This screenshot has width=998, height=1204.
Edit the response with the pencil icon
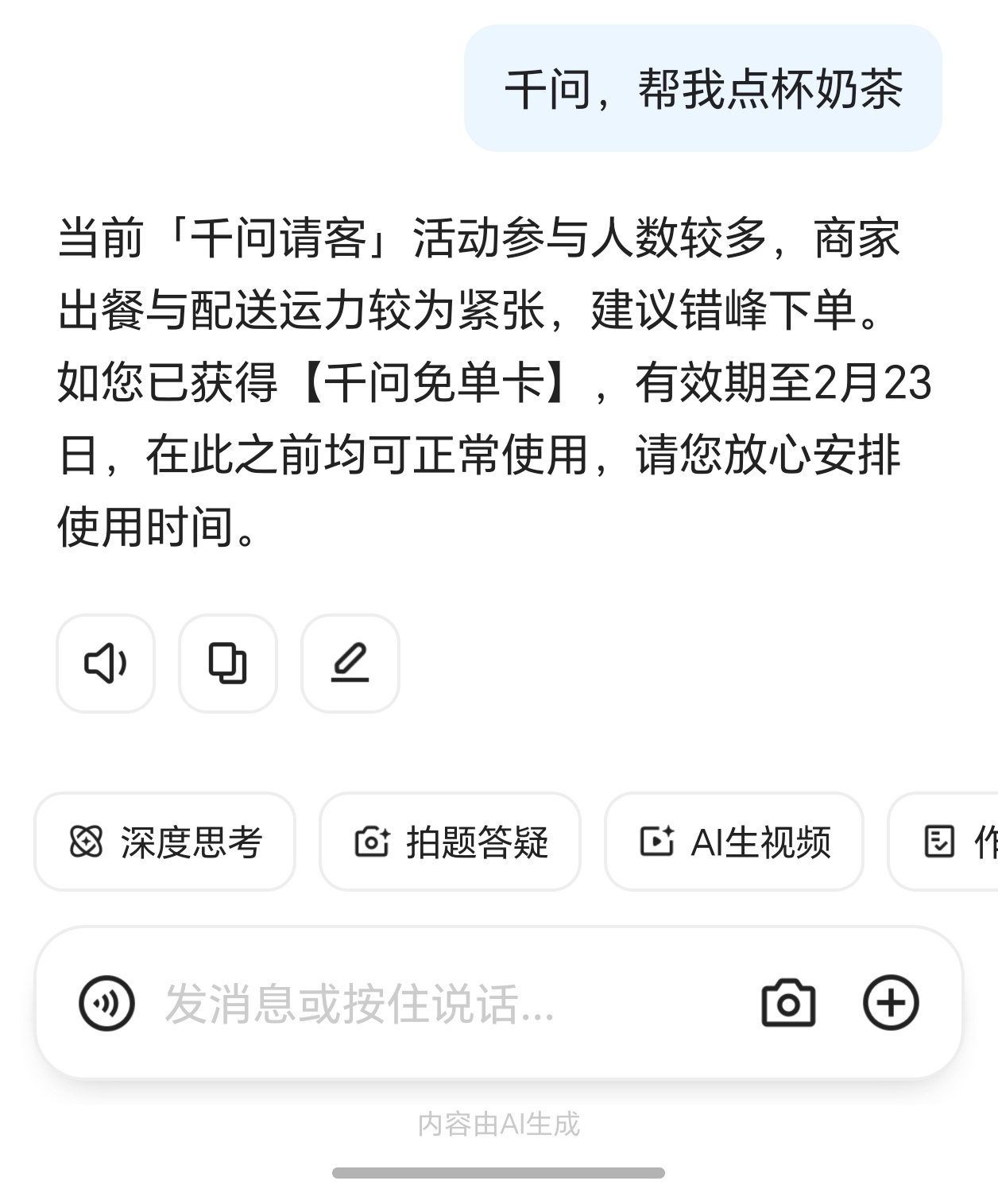[350, 664]
